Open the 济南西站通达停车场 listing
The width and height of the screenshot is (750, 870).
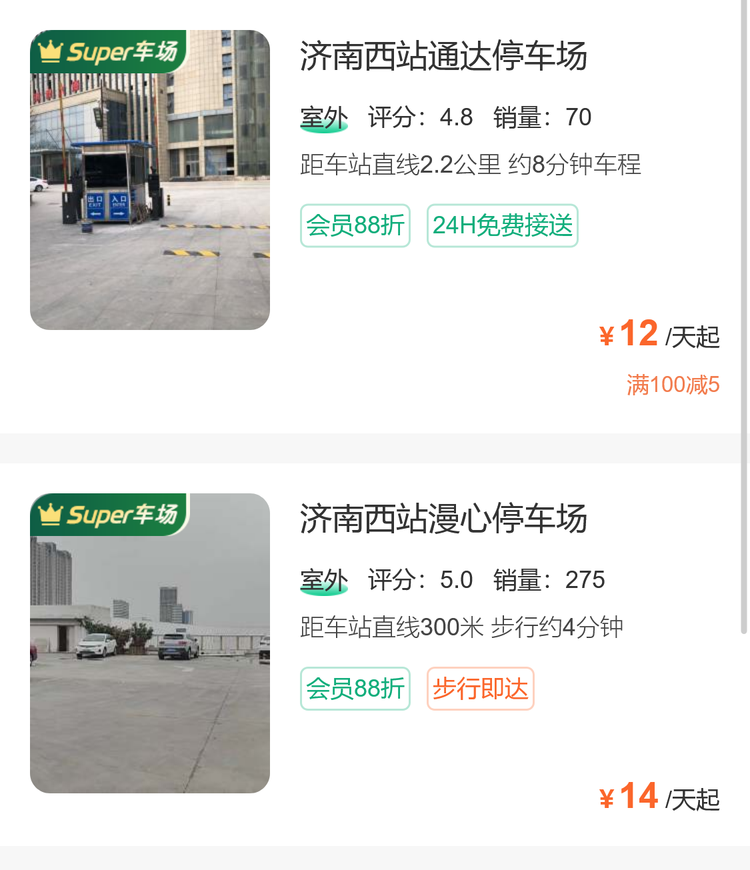tap(443, 56)
